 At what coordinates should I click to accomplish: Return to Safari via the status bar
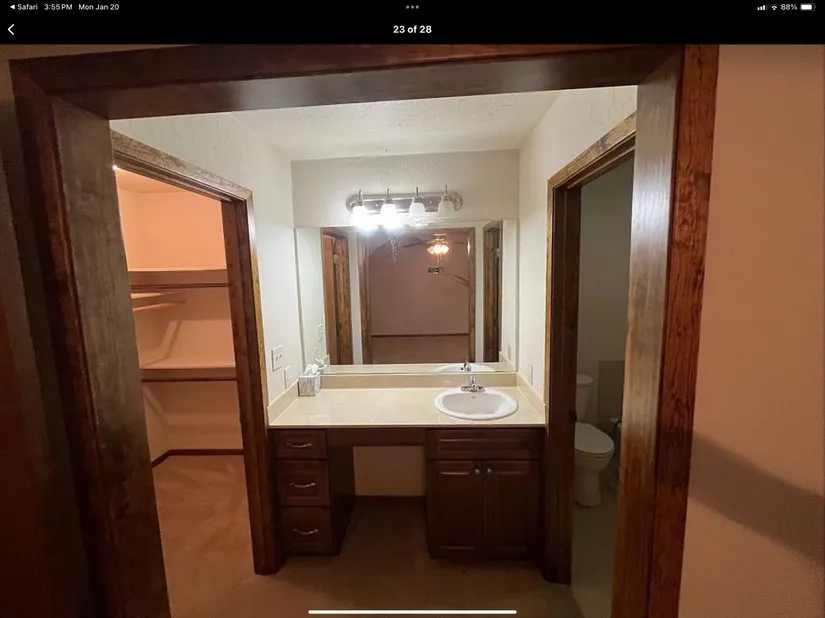coord(23,7)
